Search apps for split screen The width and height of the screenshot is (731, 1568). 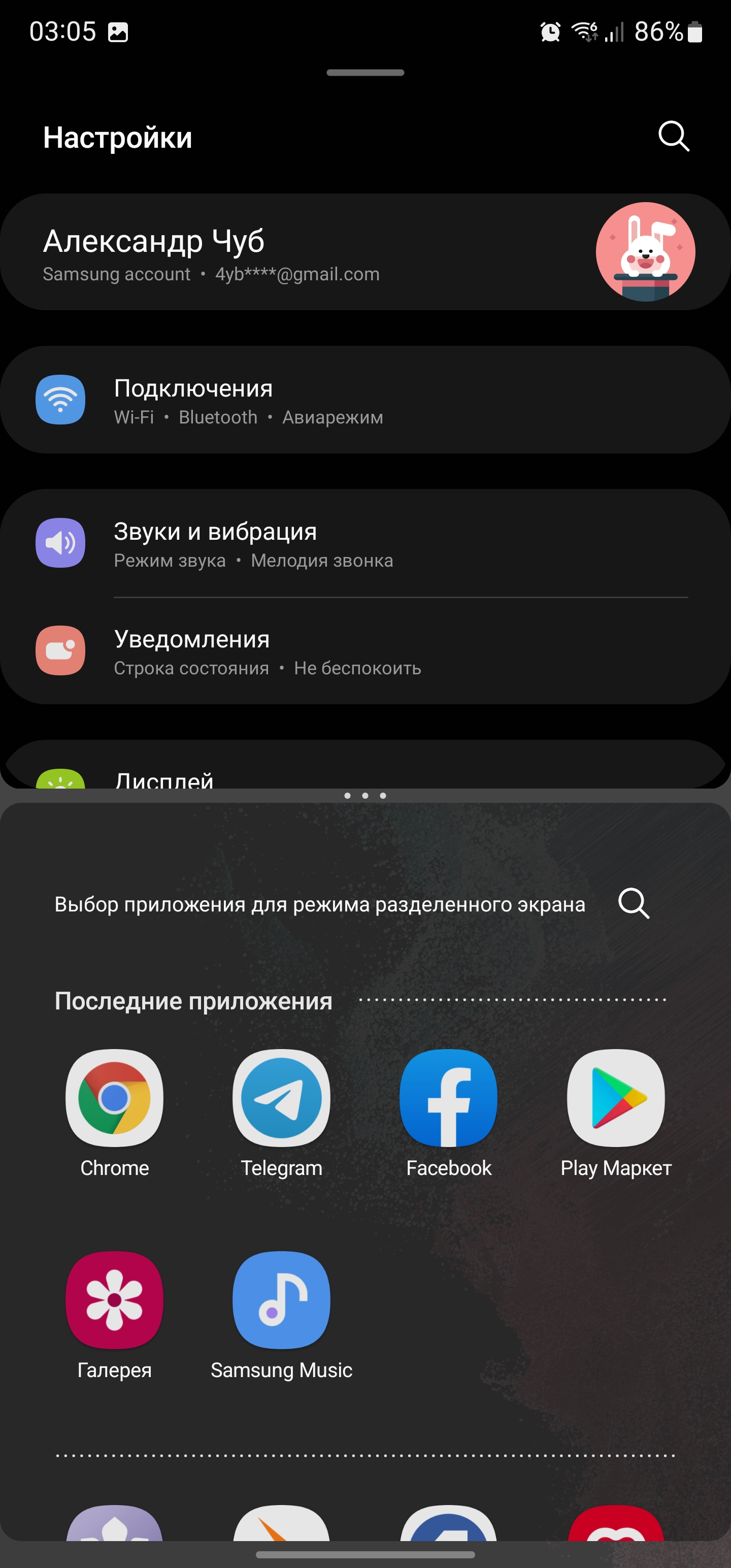(634, 903)
